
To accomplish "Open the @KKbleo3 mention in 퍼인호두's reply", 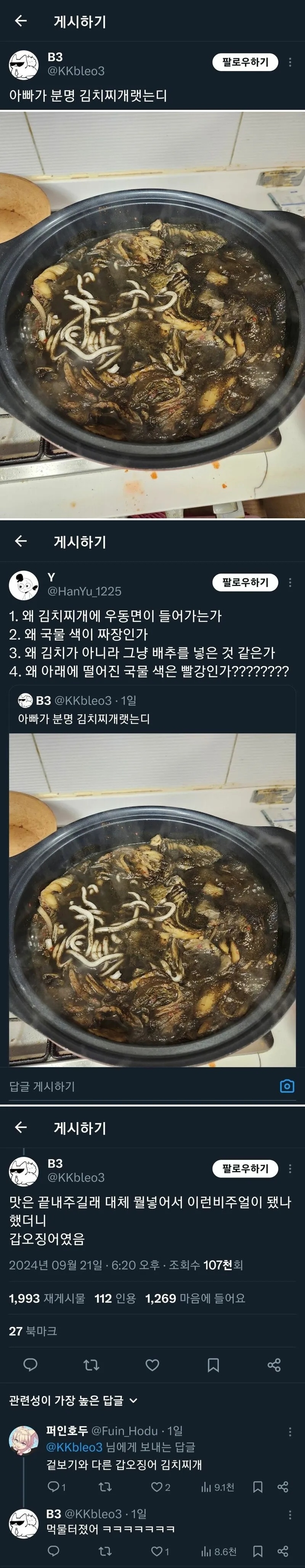I will point(74,1447).
